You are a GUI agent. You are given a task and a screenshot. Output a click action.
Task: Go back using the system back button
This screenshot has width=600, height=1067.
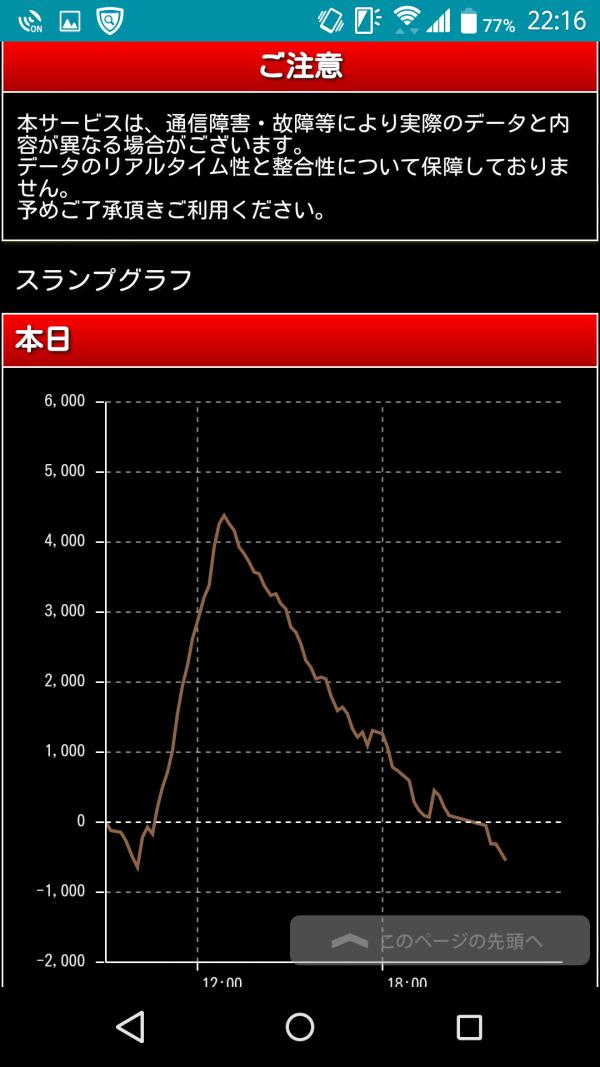pos(130,1027)
